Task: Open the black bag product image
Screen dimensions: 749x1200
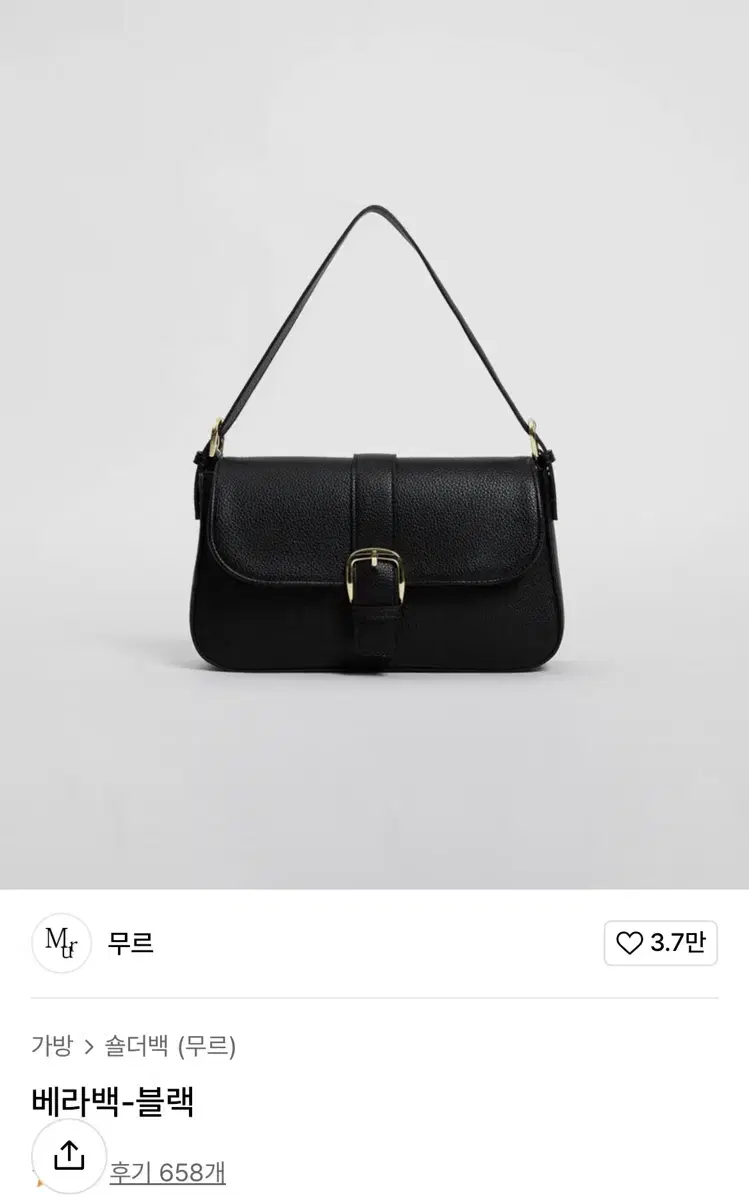Action: coord(374,444)
